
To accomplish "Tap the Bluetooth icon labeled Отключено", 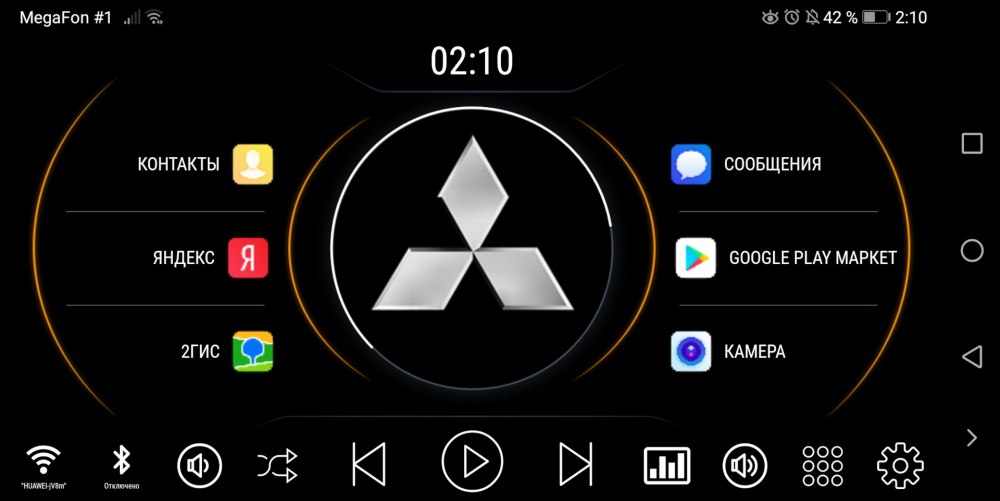I will [x=121, y=461].
